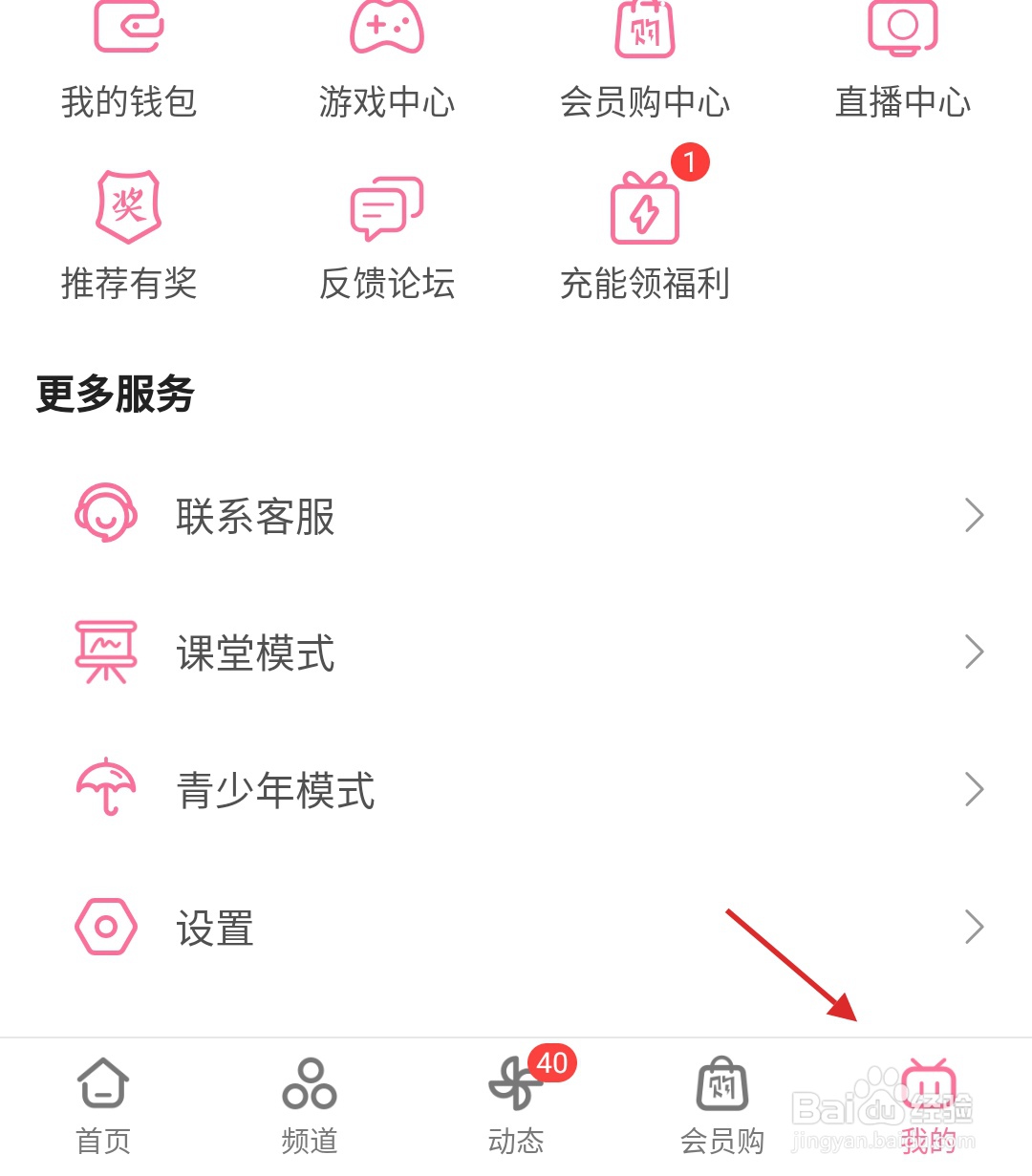Expand the 设置 settings row chevron
Viewport: 1032px width, 1176px height.
(974, 926)
